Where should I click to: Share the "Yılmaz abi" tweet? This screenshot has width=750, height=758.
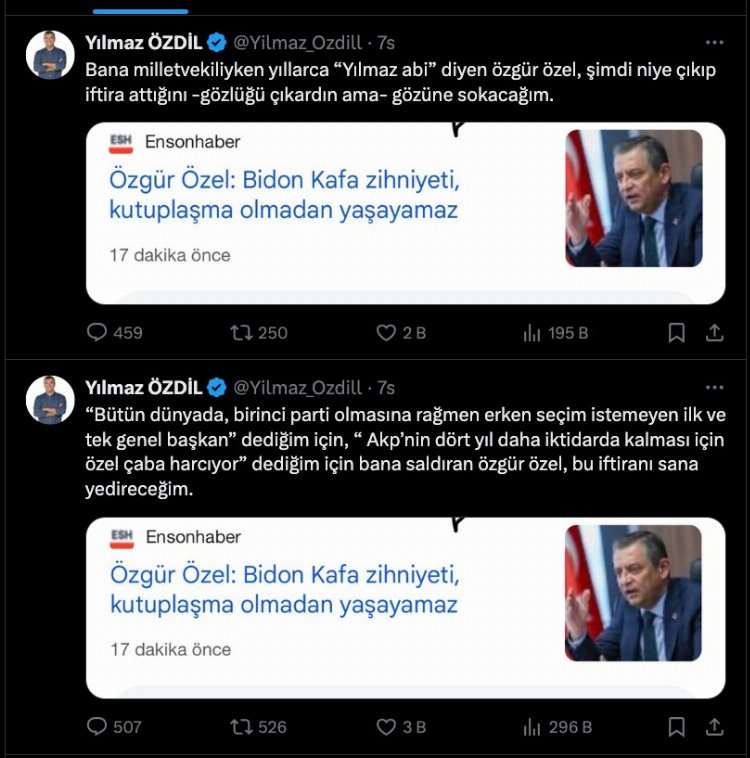click(x=714, y=332)
